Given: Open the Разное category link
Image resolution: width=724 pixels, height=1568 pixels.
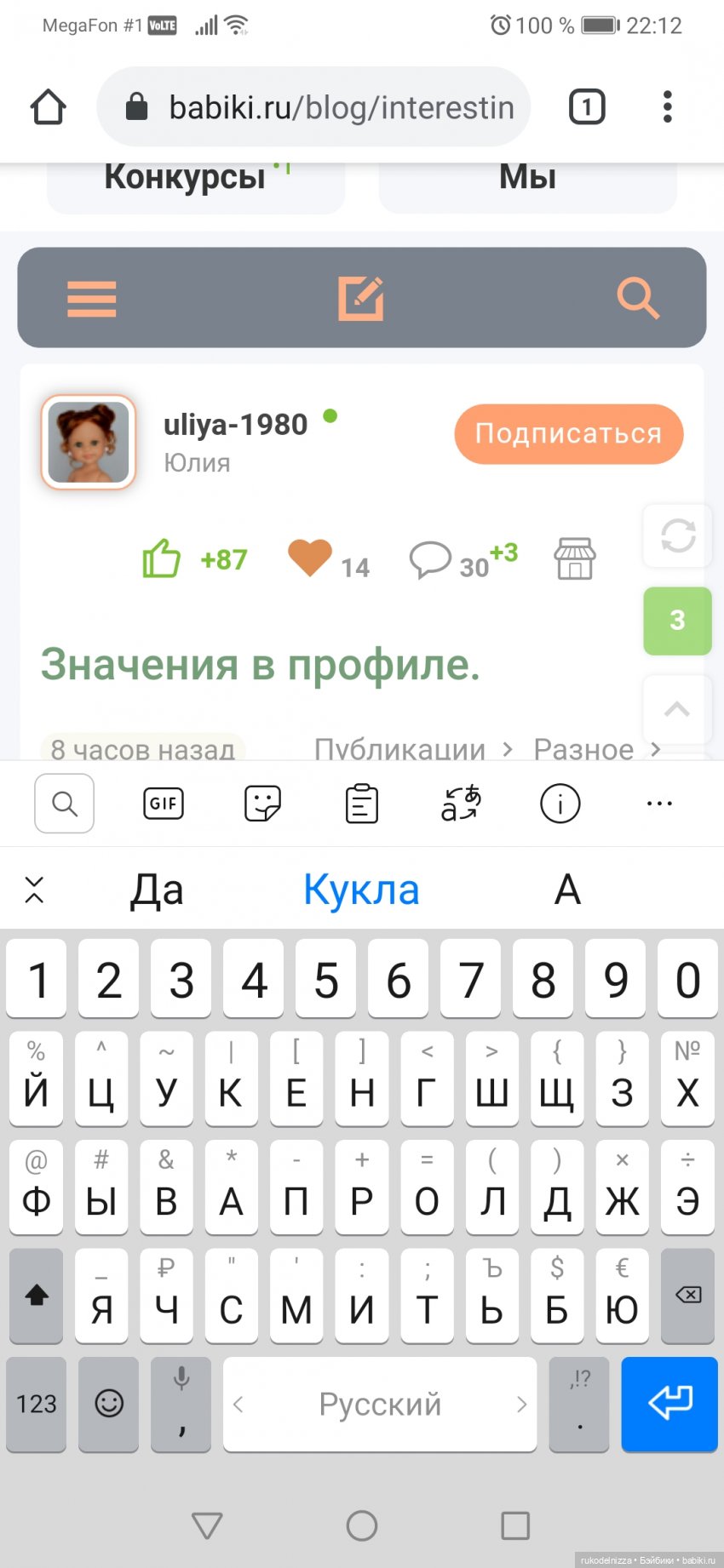Looking at the screenshot, I should [583, 749].
